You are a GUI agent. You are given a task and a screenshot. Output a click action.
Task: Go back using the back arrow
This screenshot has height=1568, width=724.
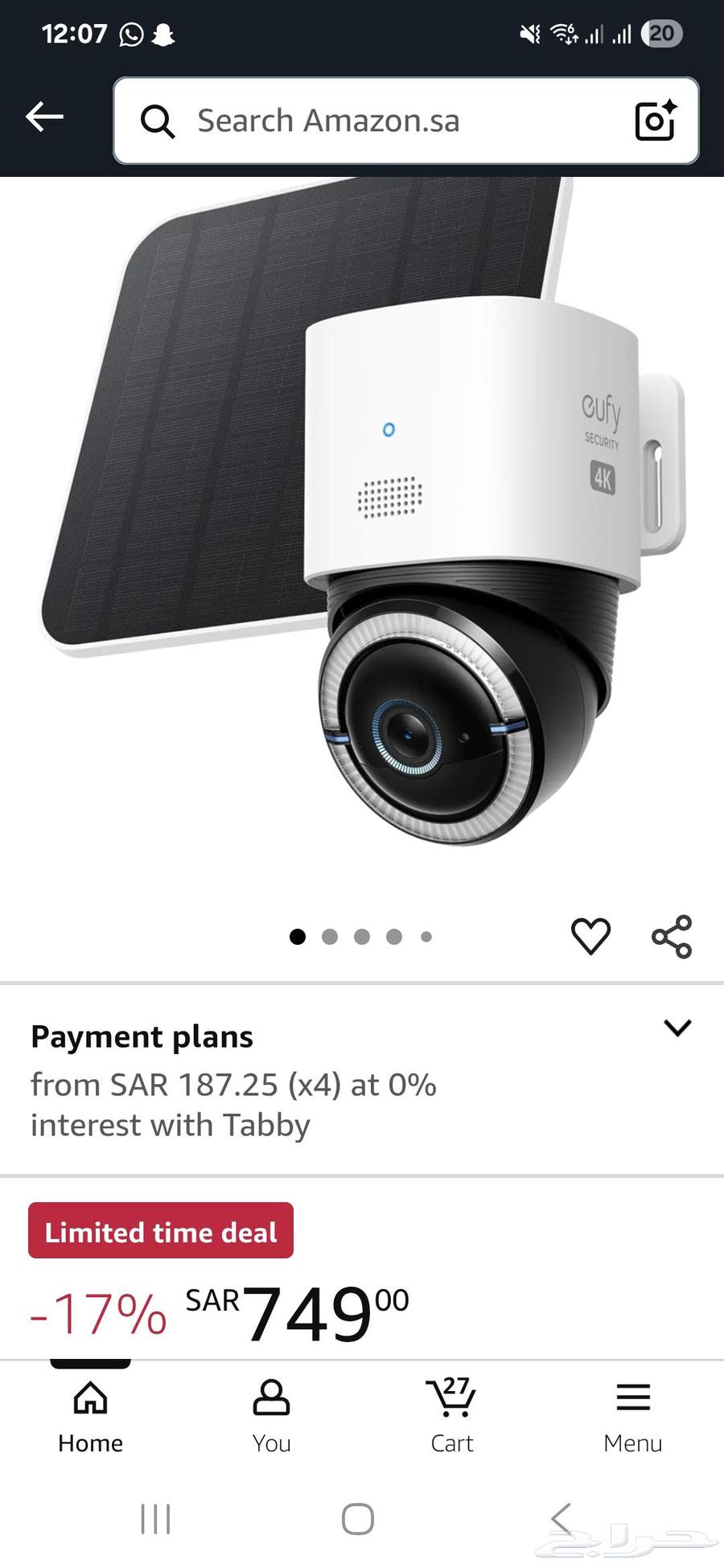(x=44, y=117)
